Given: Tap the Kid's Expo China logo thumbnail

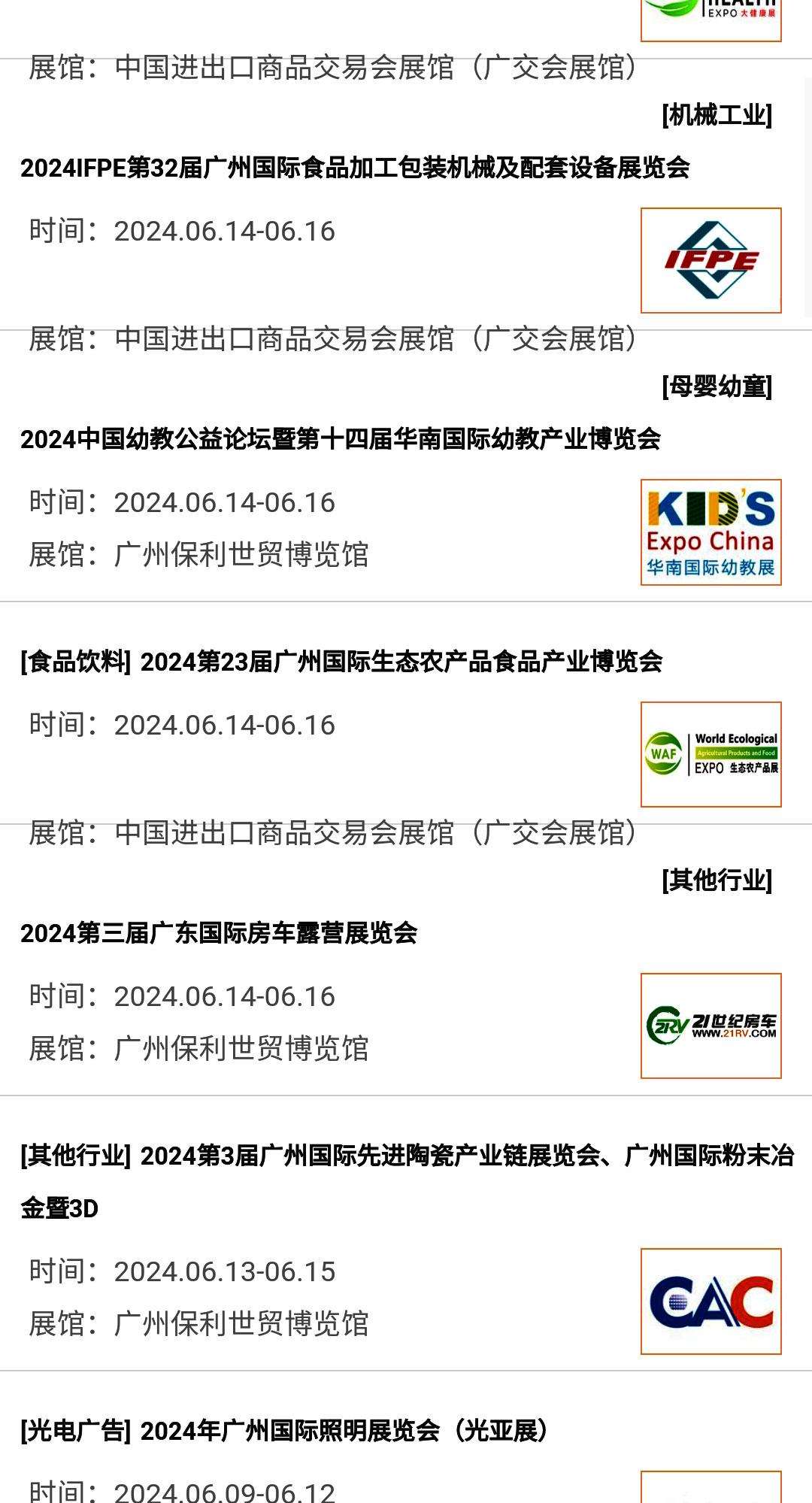Looking at the screenshot, I should point(710,532).
